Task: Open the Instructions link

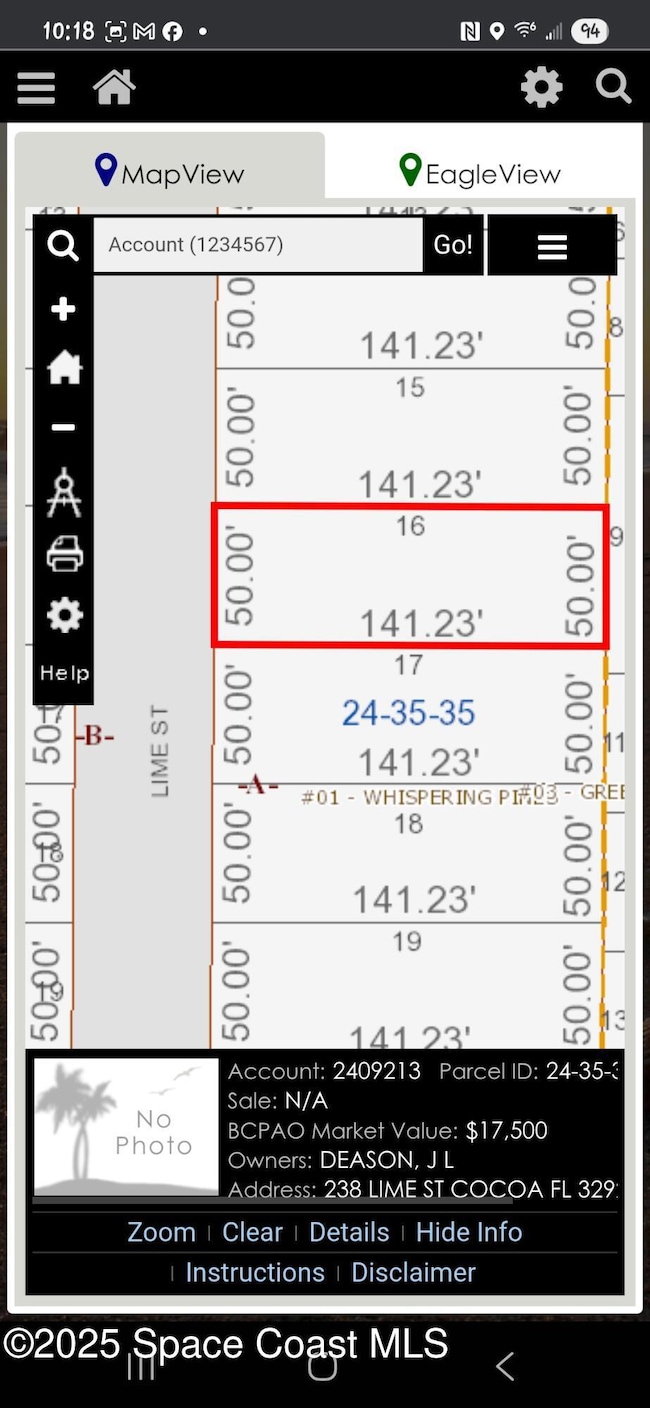Action: pyautogui.click(x=255, y=1272)
